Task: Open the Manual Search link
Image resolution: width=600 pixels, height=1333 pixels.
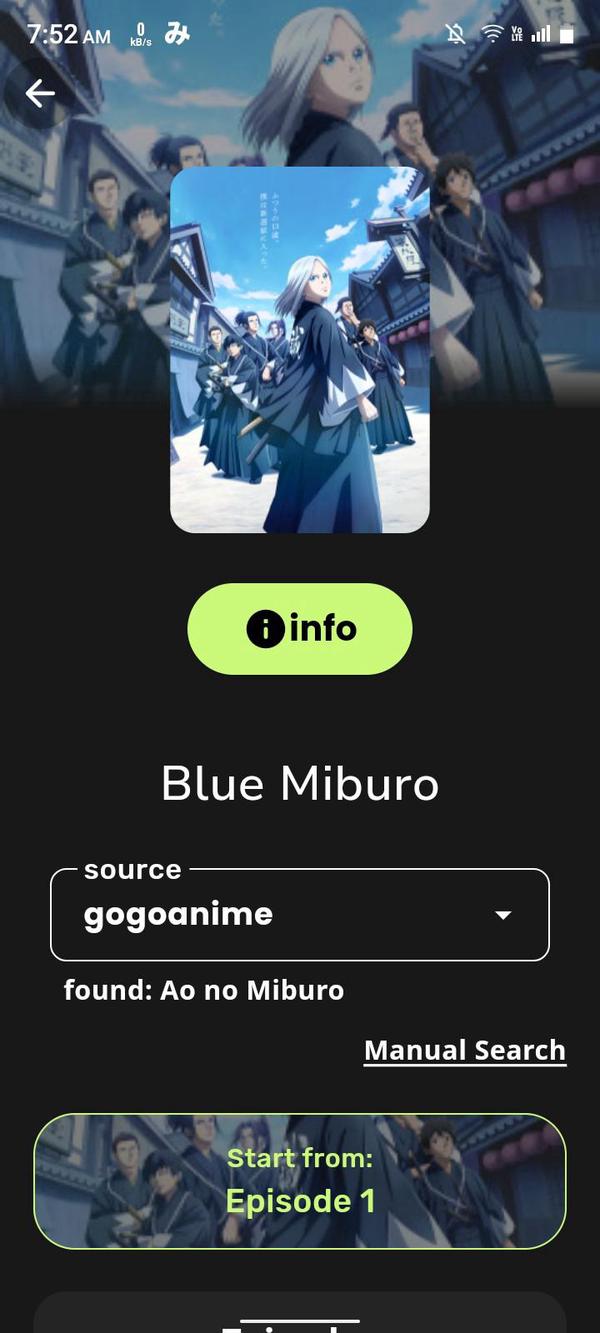Action: click(465, 1050)
